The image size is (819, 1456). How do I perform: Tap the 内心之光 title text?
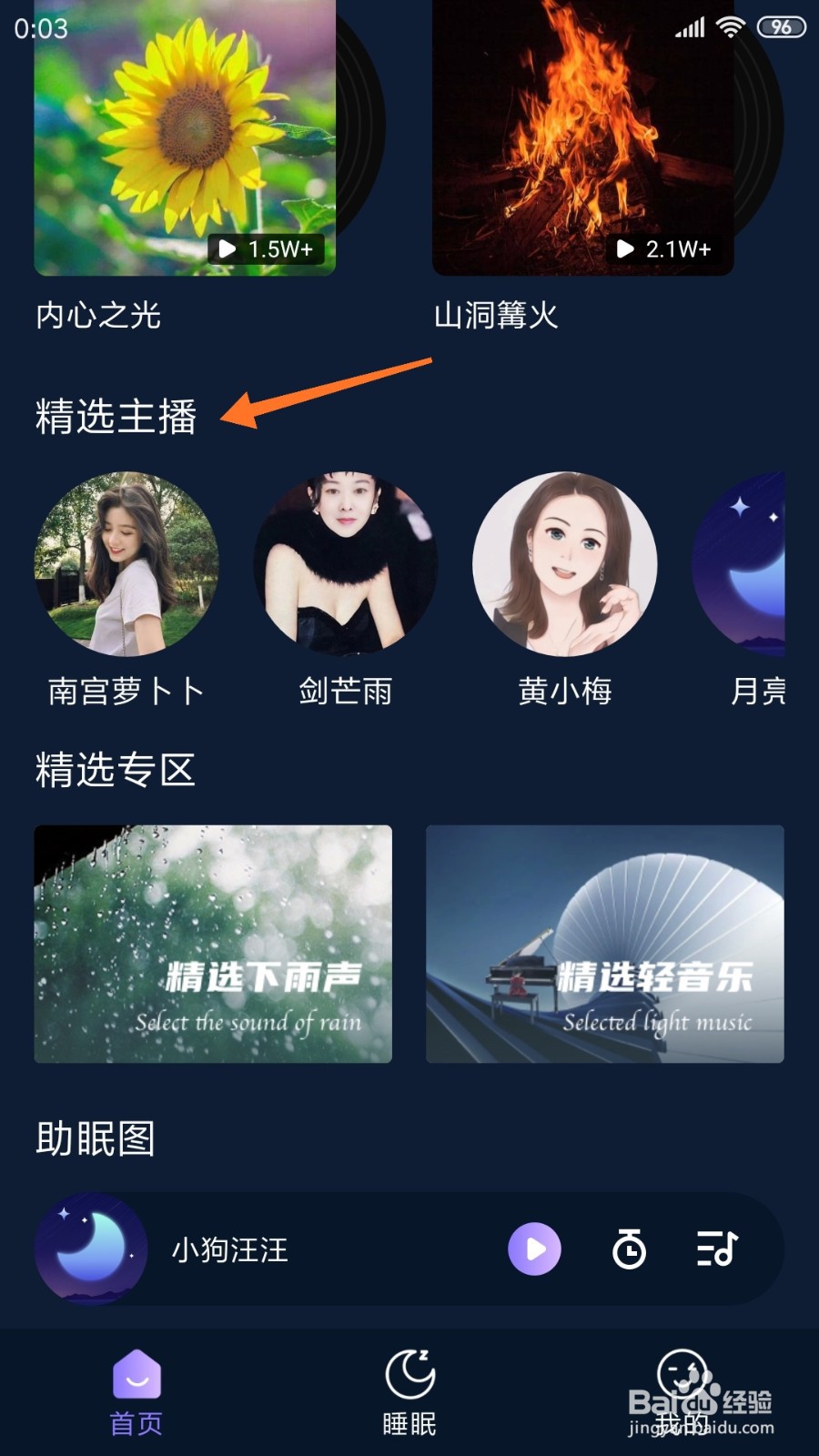pos(98,317)
